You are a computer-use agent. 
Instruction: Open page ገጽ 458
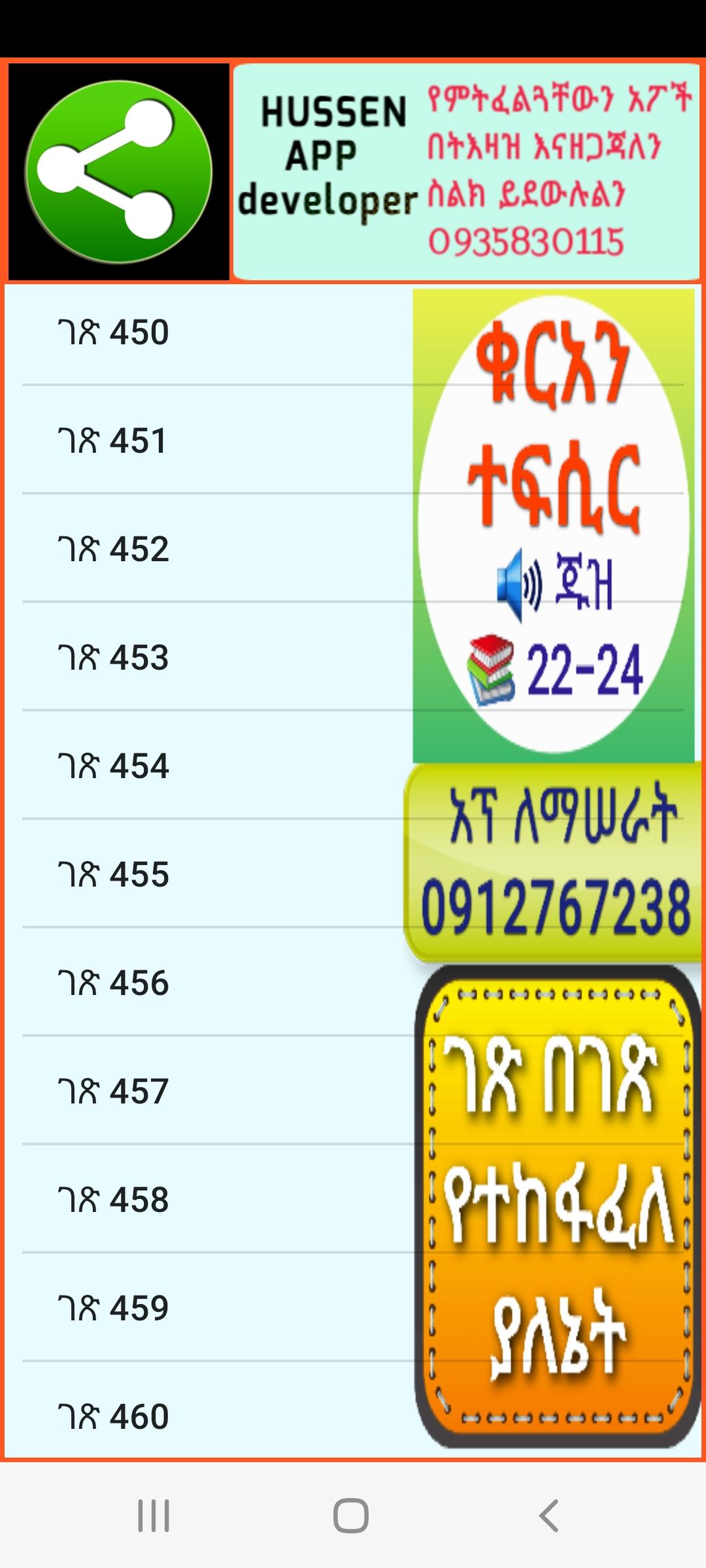(113, 1200)
